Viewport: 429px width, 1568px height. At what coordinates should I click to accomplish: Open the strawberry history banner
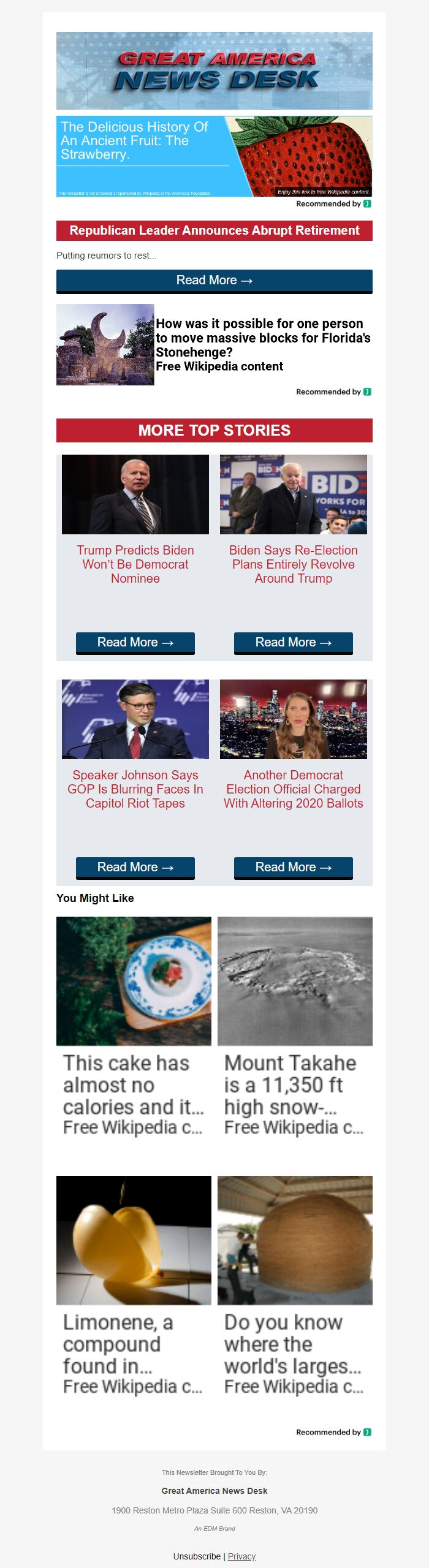(x=214, y=156)
